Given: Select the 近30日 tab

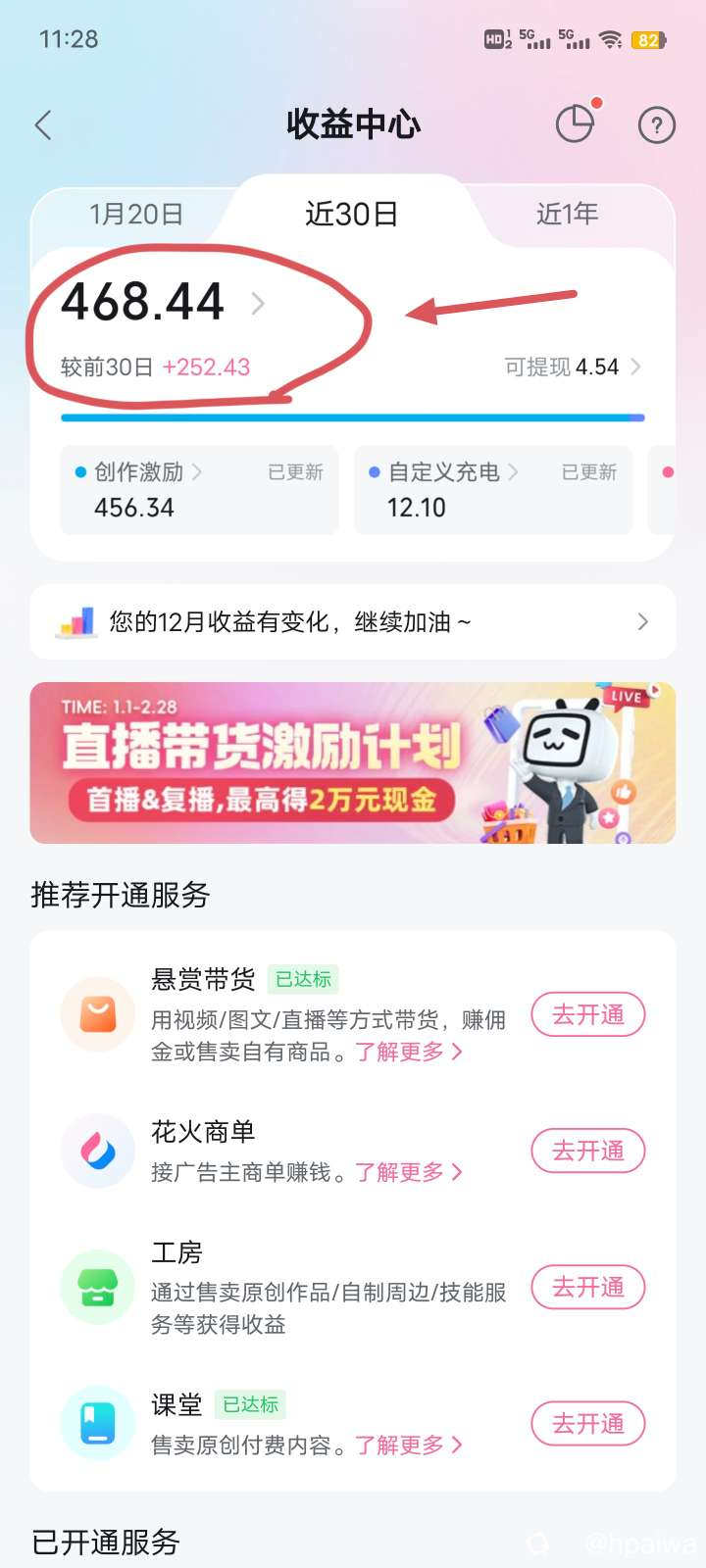Looking at the screenshot, I should pyautogui.click(x=351, y=214).
